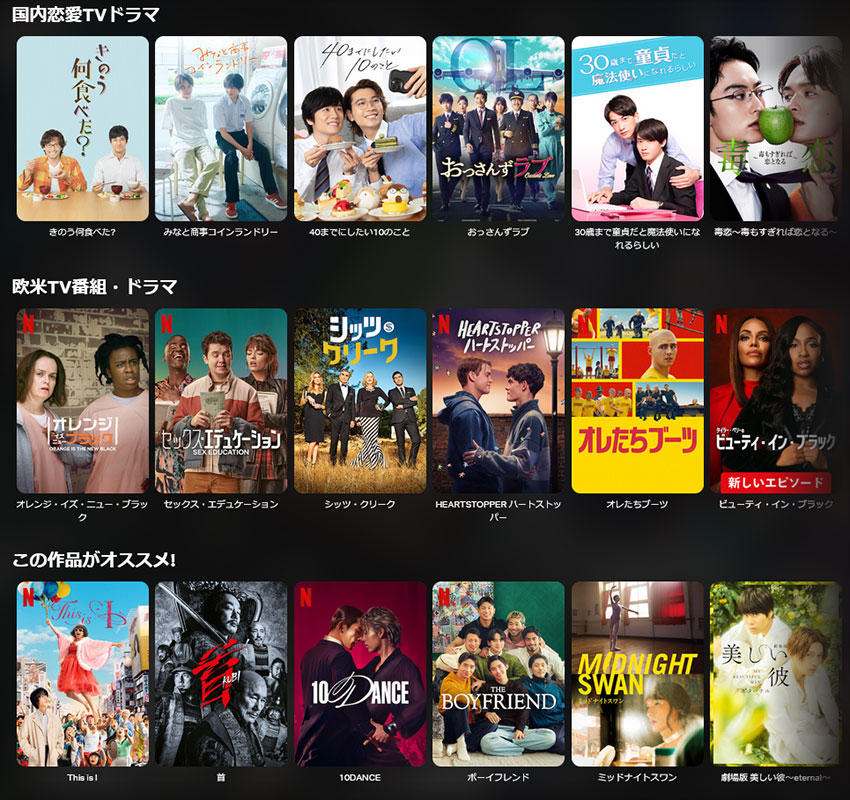Screen dimensions: 850x800
Task: Open the きのう何食べた? title card
Action: [x=82, y=128]
